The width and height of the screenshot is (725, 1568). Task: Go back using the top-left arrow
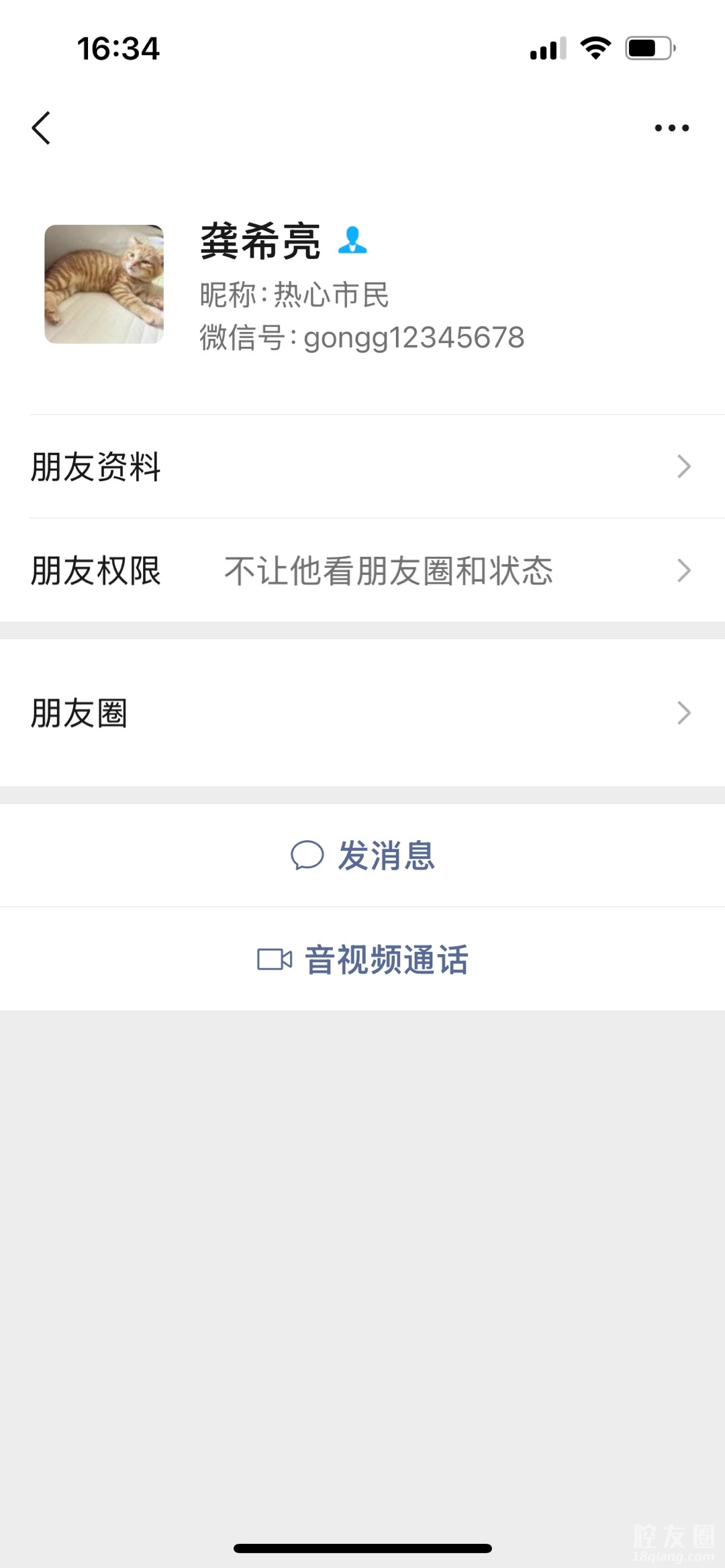click(x=42, y=127)
